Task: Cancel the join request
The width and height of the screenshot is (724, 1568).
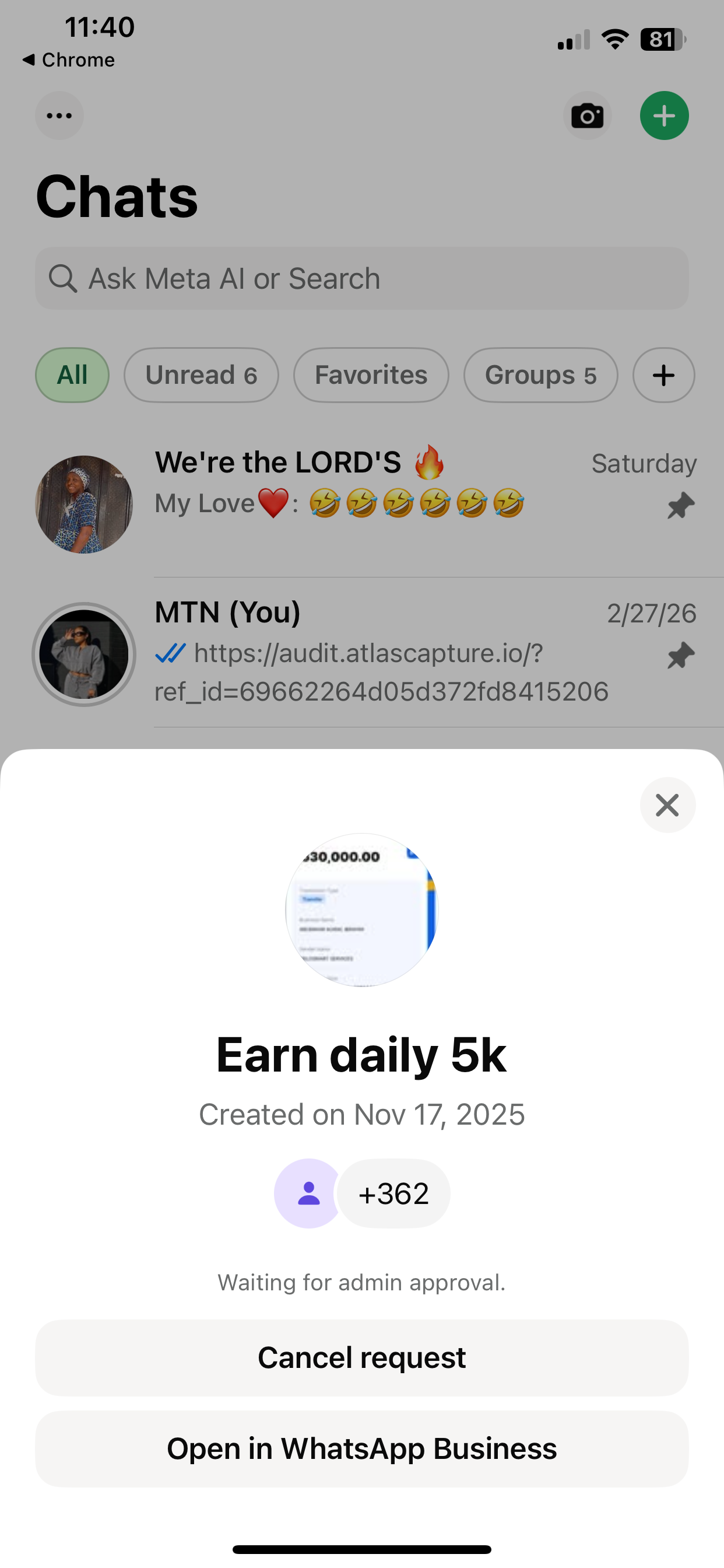Action: (x=361, y=1357)
